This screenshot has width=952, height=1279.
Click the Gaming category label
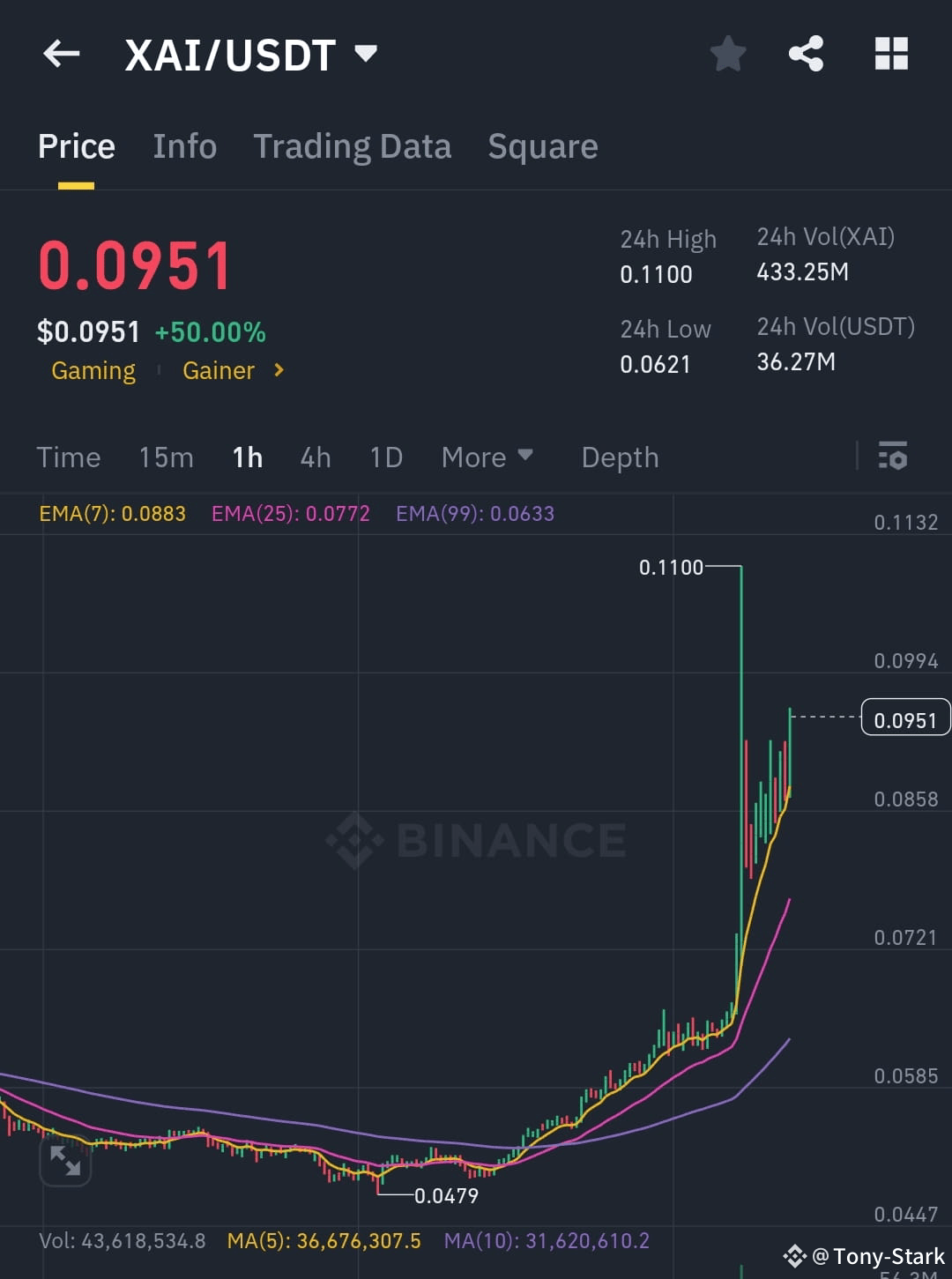point(93,370)
